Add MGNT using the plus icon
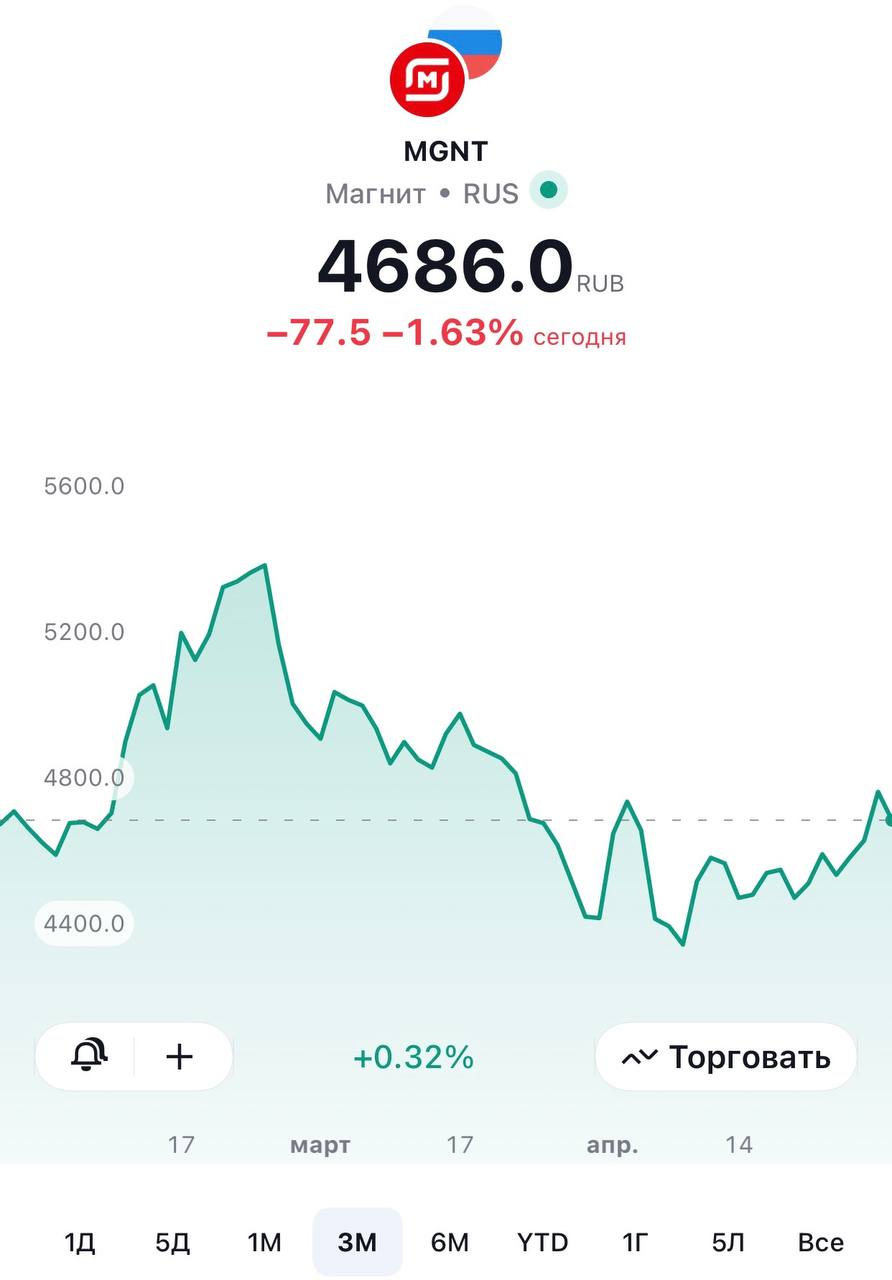This screenshot has width=892, height=1280. (180, 1056)
